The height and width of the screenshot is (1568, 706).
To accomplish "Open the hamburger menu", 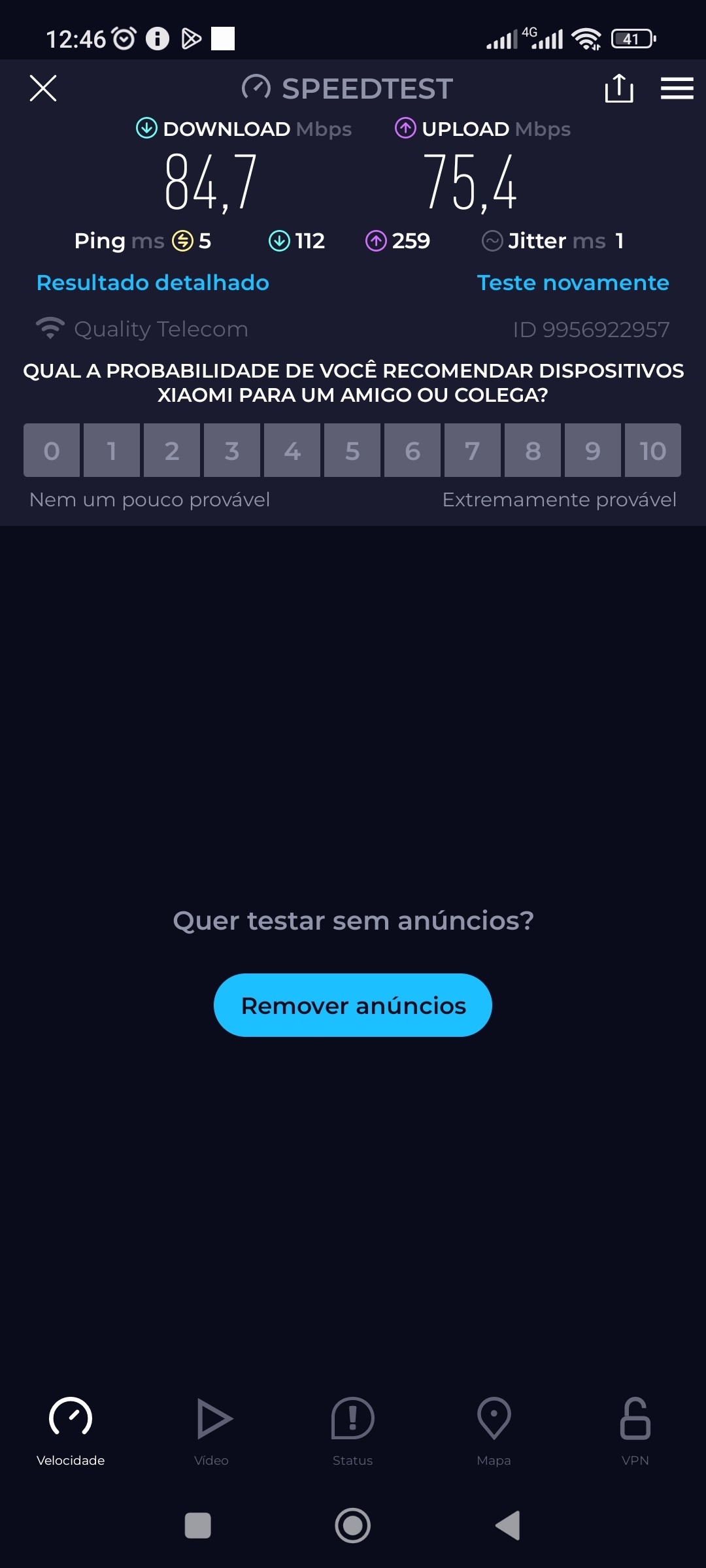I will [677, 88].
